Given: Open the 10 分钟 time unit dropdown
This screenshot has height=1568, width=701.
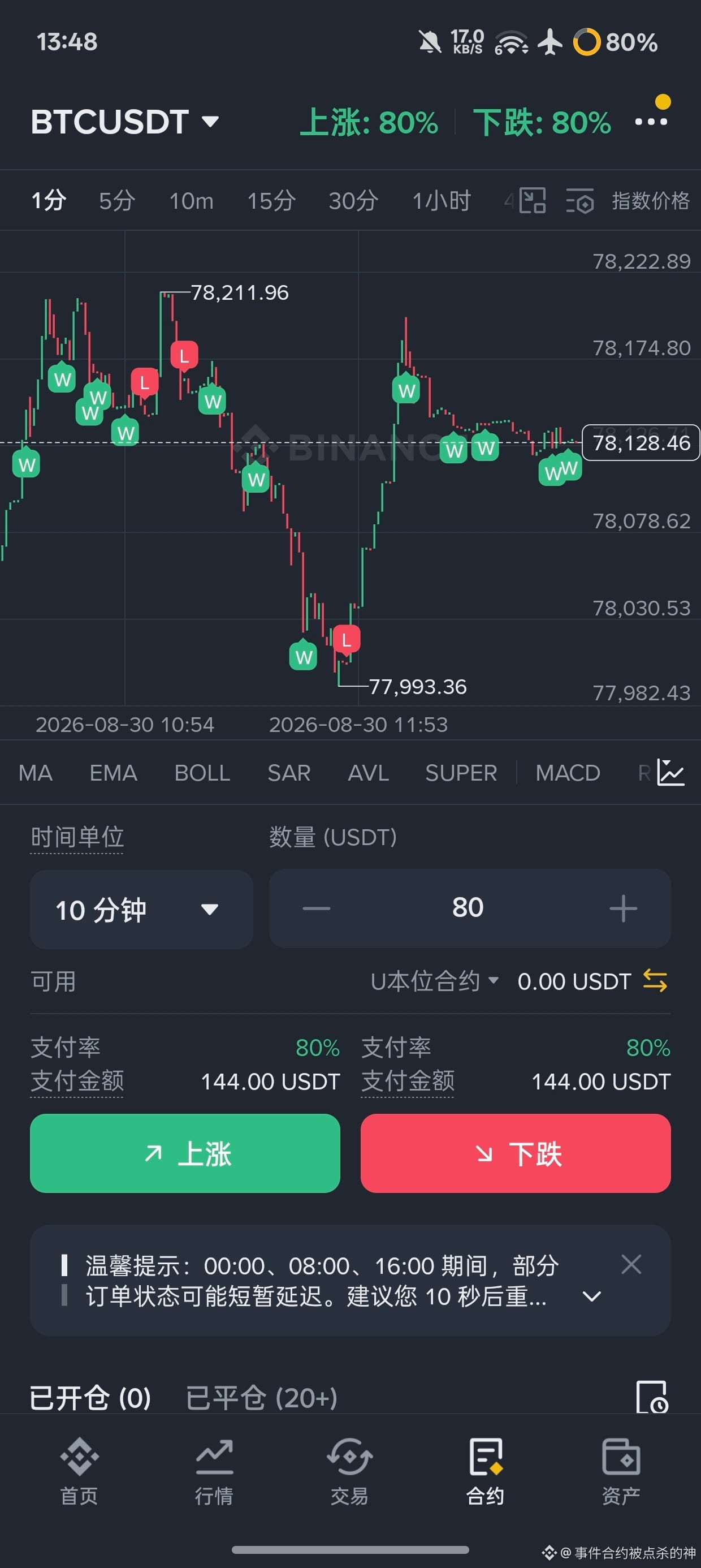Looking at the screenshot, I should click(141, 910).
